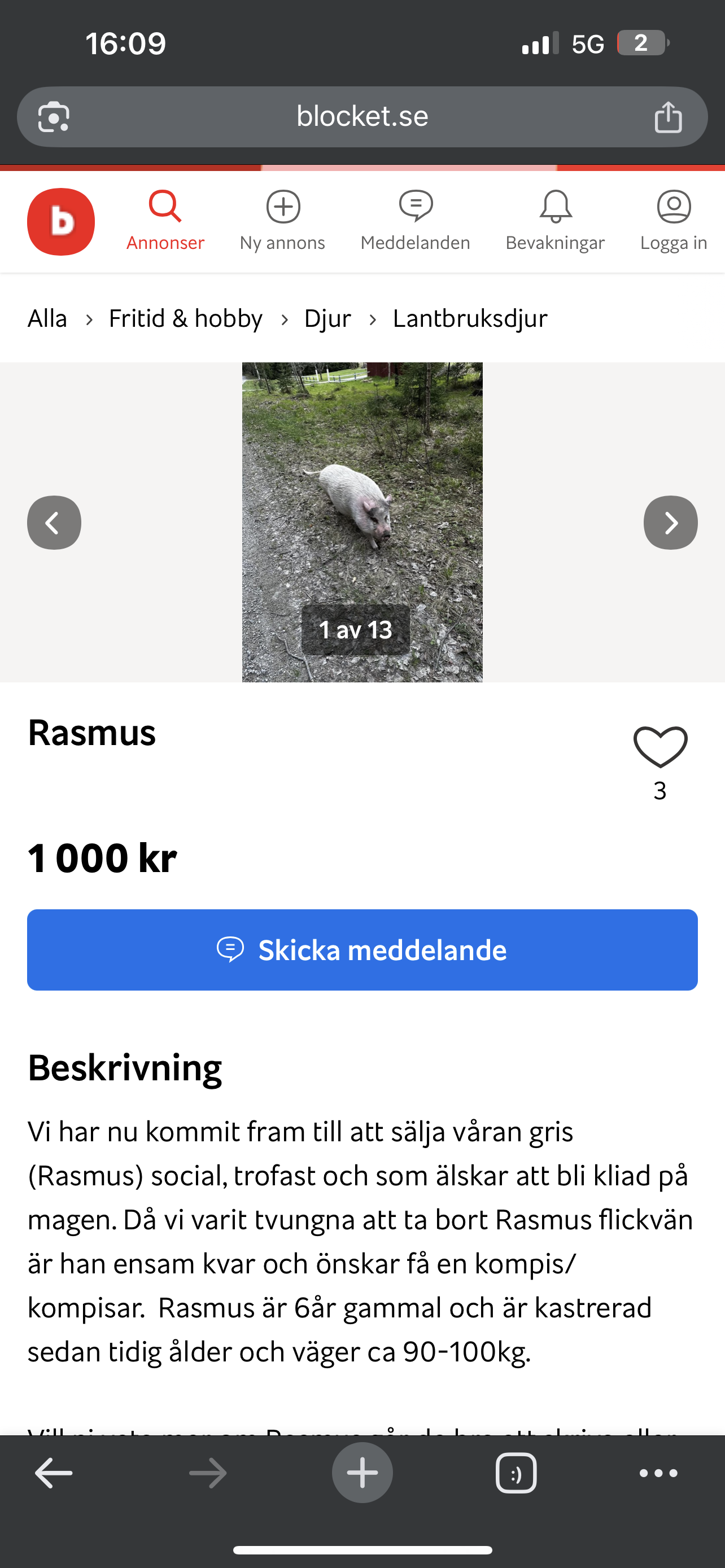This screenshot has height=1568, width=725.
Task: Open the pig photo in full view
Action: pos(362,499)
